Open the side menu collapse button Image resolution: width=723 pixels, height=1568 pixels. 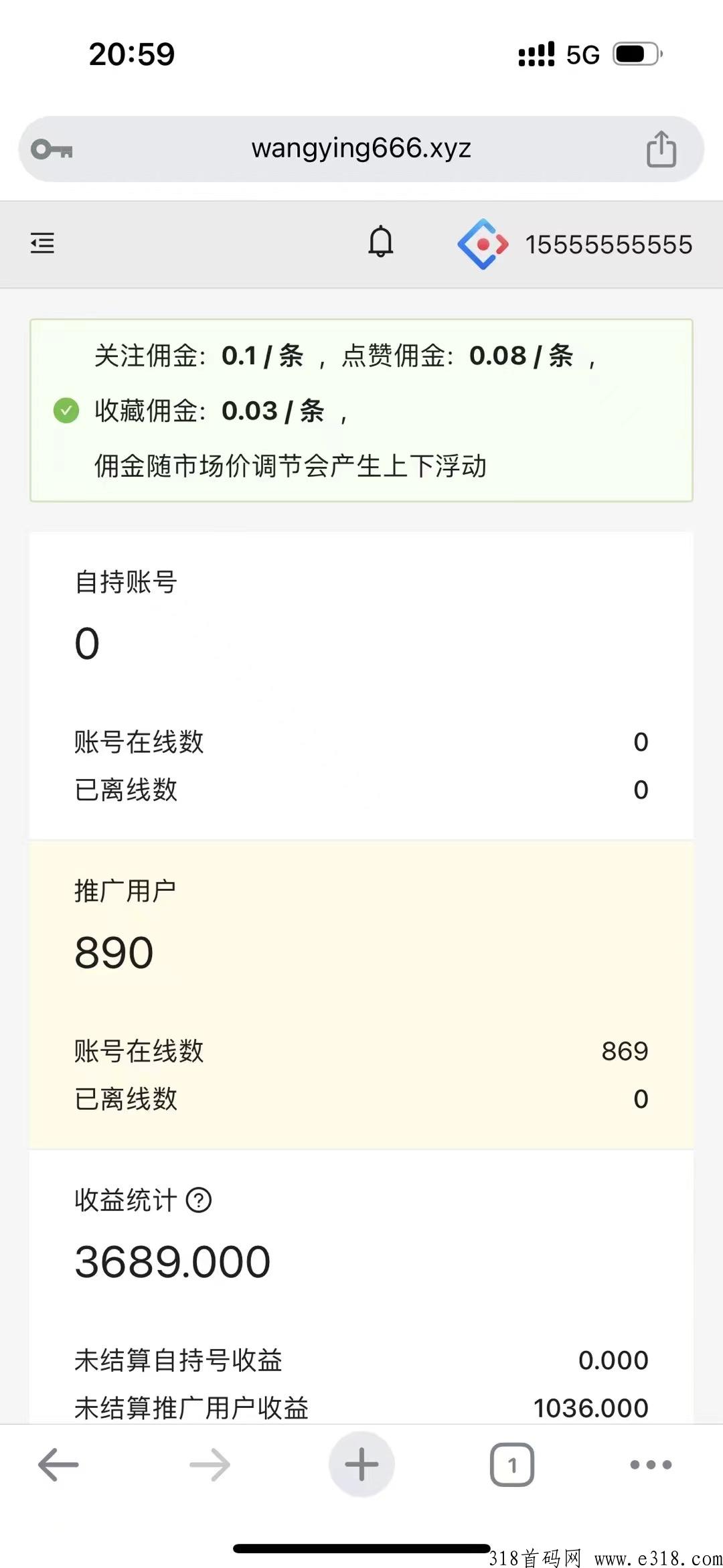[x=43, y=243]
